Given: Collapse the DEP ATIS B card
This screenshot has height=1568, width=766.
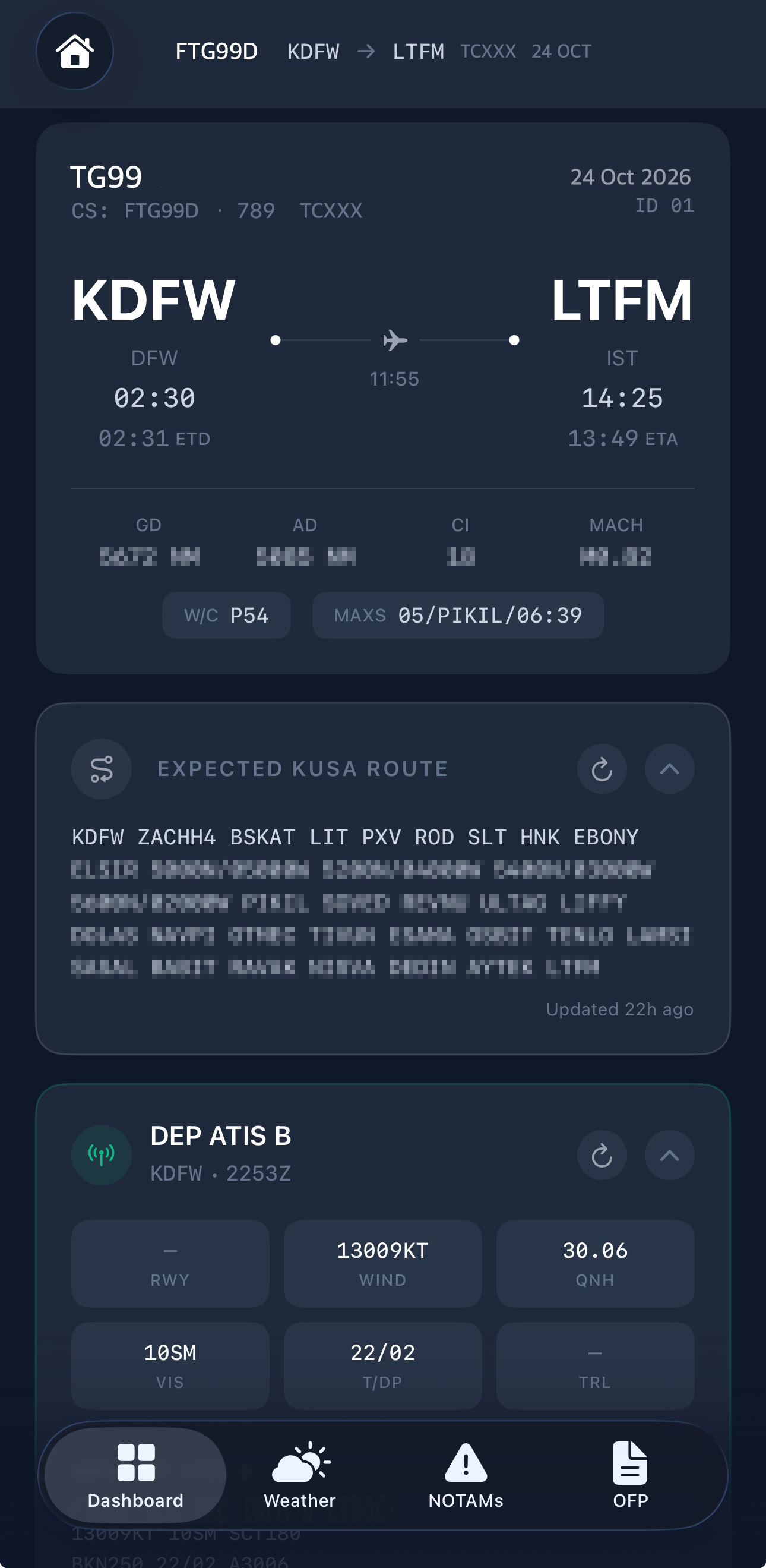Looking at the screenshot, I should pos(669,1154).
